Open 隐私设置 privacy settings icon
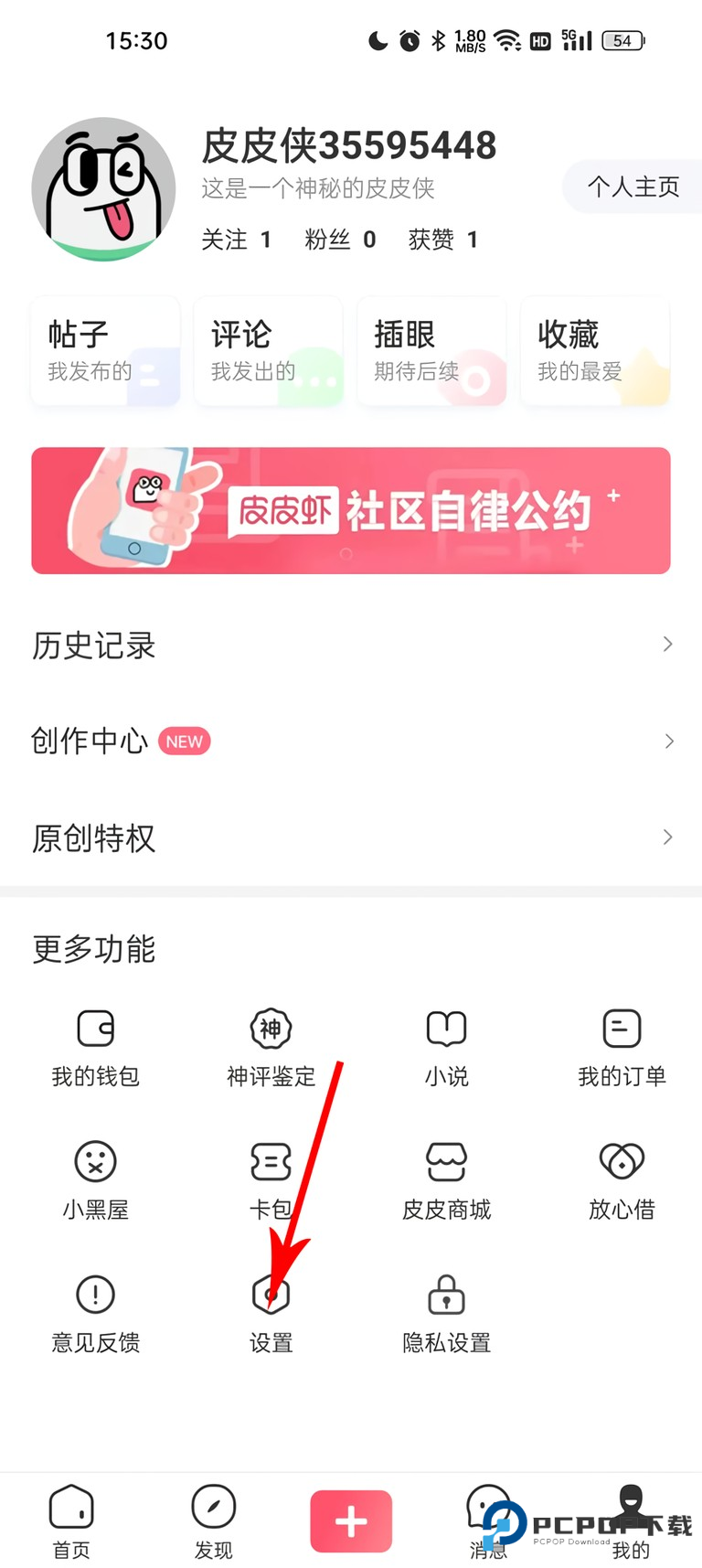The image size is (702, 1568). [x=446, y=1312]
